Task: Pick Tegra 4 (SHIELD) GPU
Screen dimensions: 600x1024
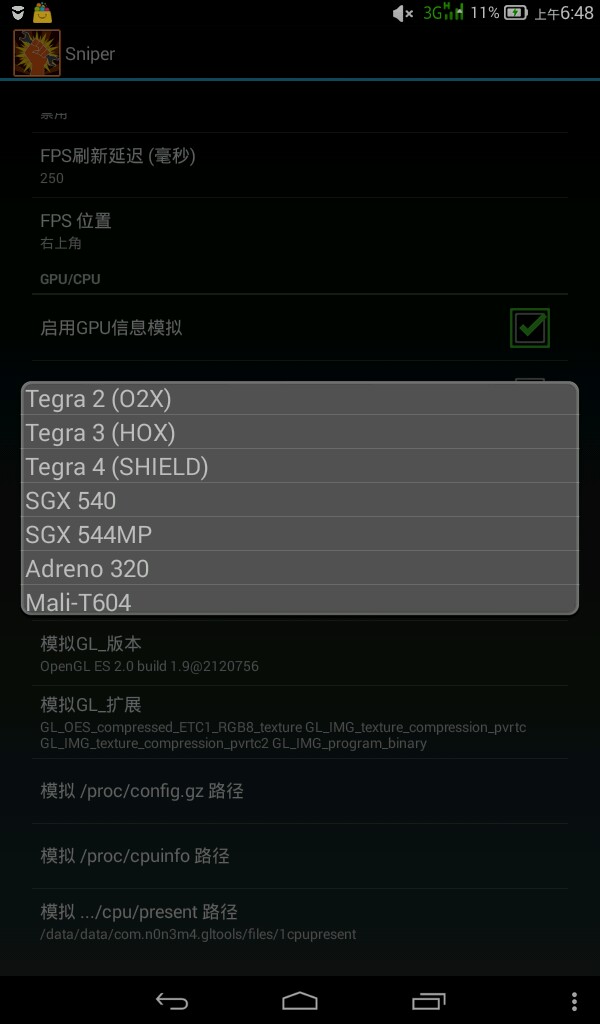Action: pyautogui.click(x=299, y=467)
